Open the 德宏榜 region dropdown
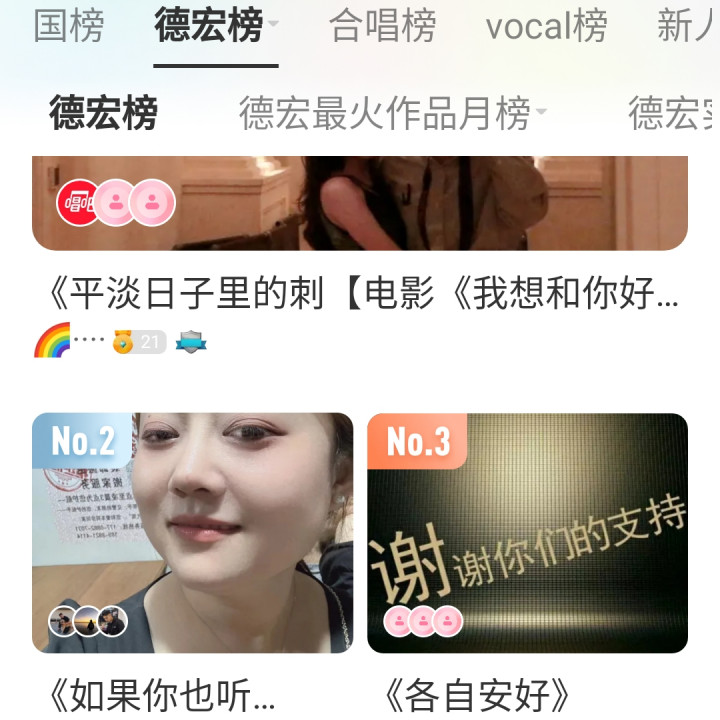The image size is (720, 720). (273, 24)
